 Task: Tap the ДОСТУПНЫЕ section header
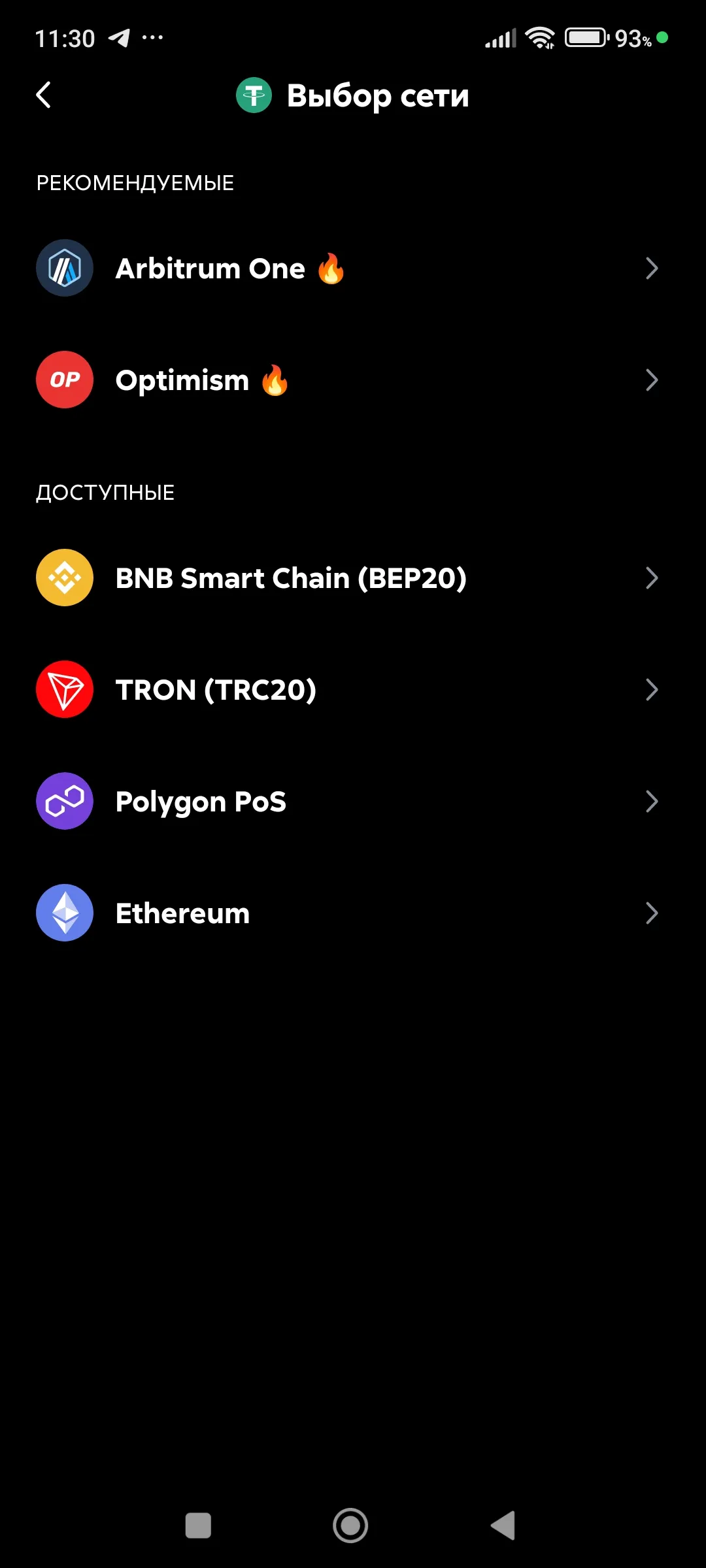[105, 492]
